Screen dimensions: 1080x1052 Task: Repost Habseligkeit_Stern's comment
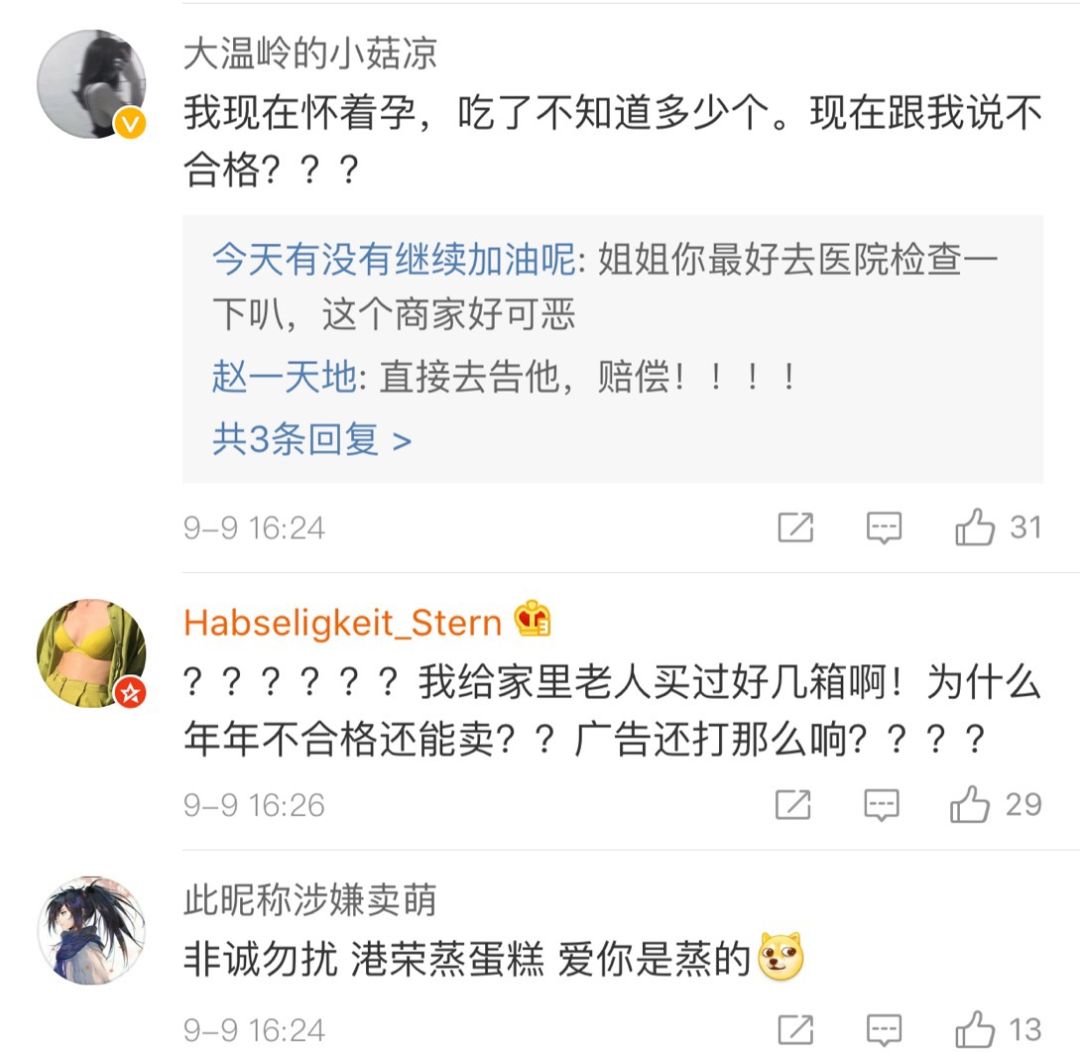[793, 804]
